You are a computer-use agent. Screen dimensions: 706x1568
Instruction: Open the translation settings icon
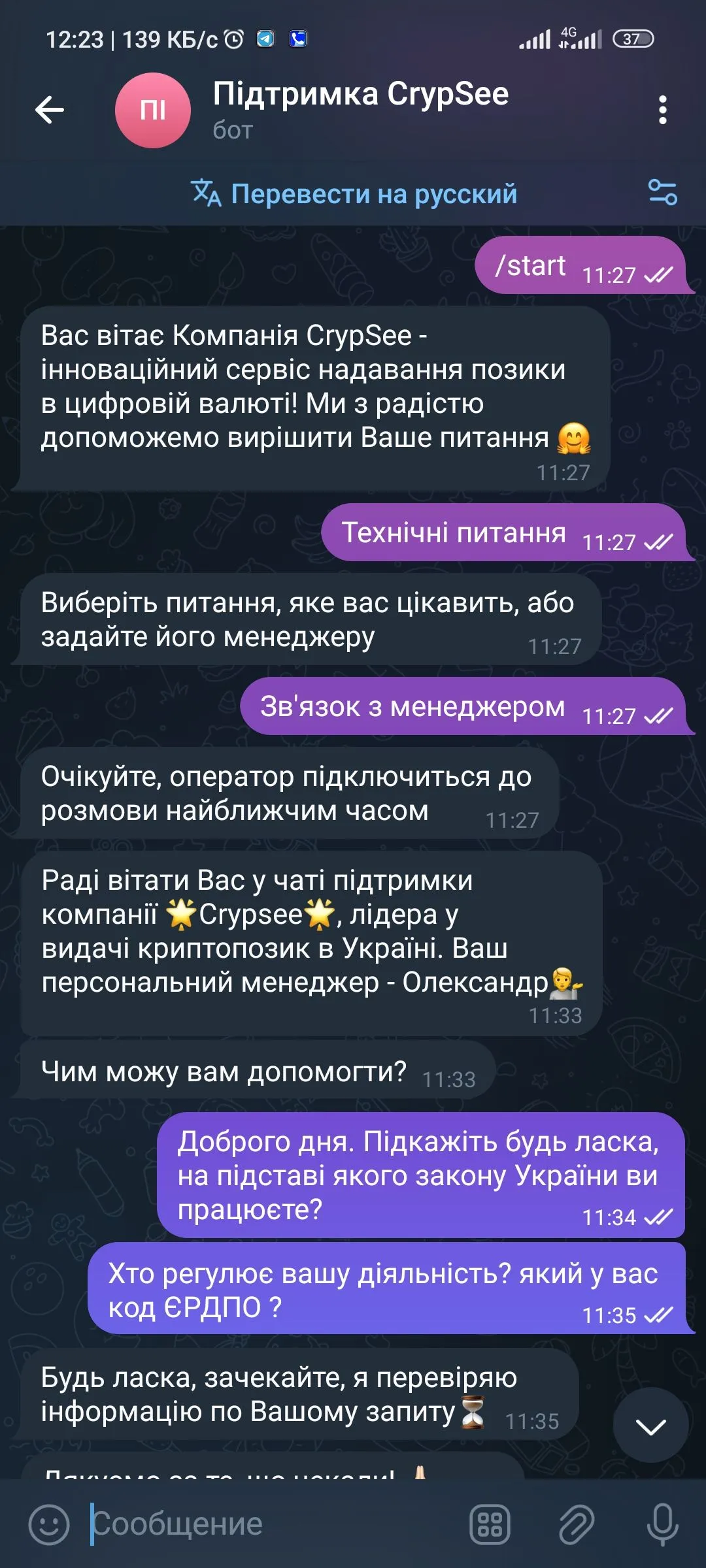662,193
